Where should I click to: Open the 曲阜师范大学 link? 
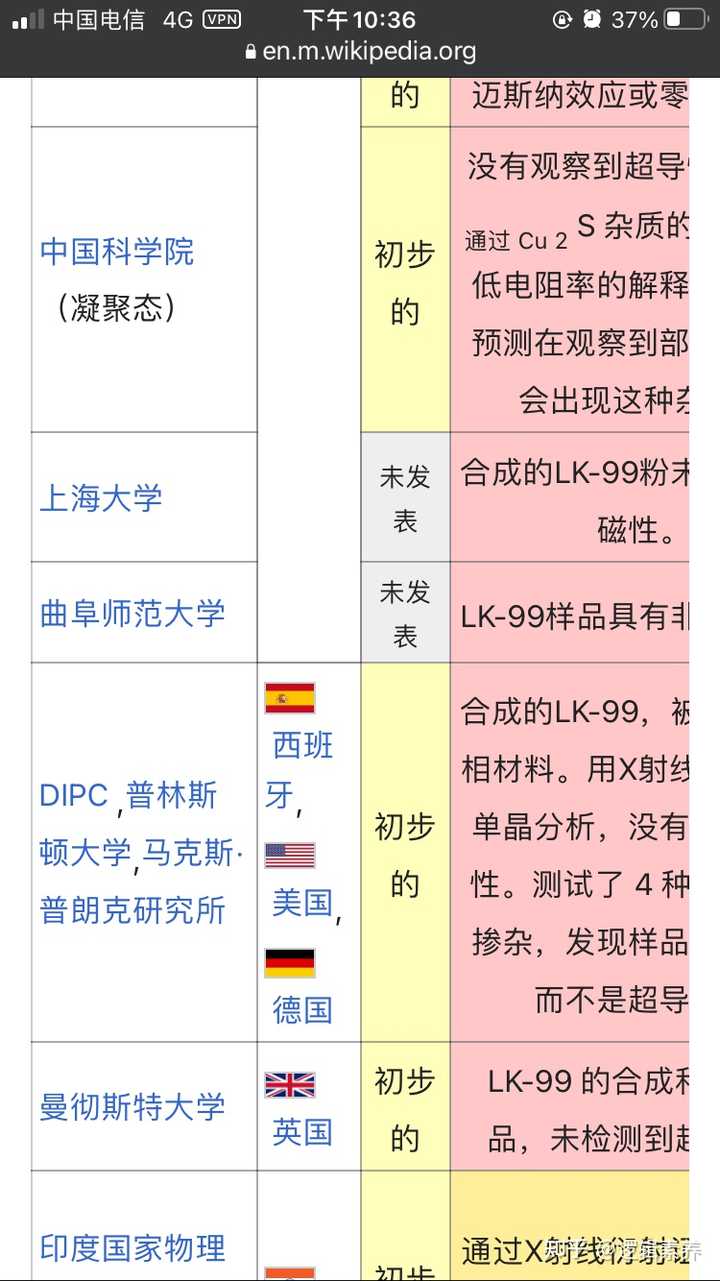(132, 613)
